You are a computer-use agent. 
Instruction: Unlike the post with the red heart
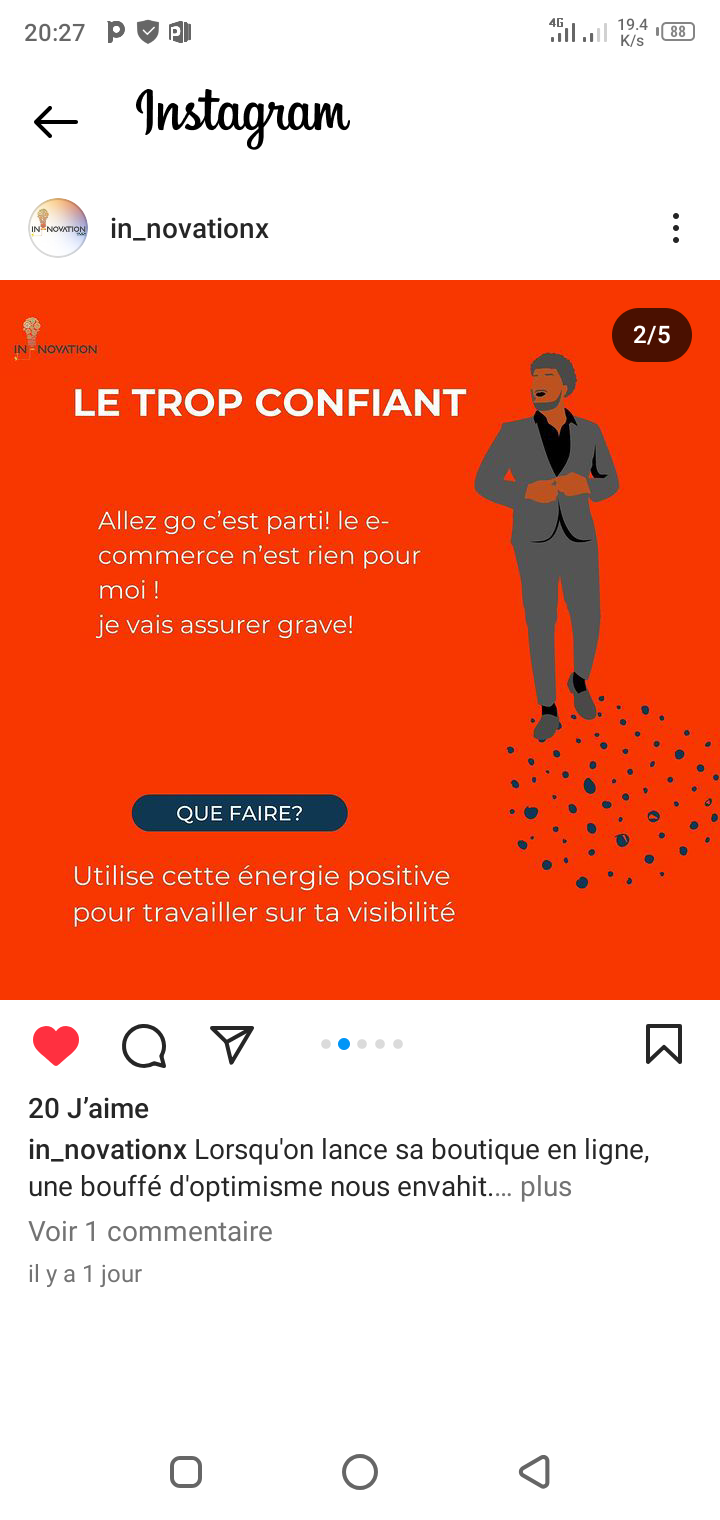click(56, 1045)
